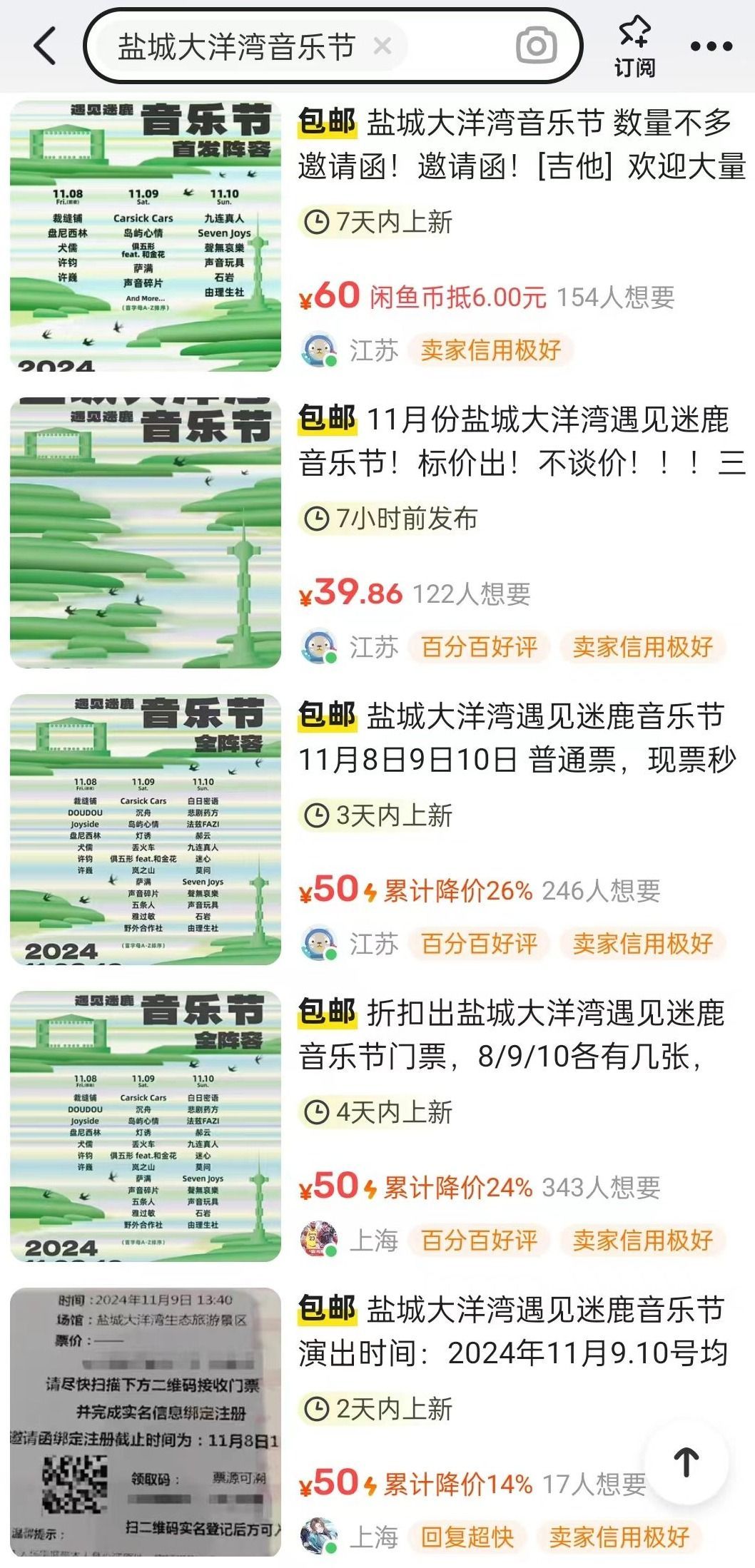Viewport: 755px width, 1568px height.
Task: Open the 折扣出 listing with 343人想要
Action: pos(521,1034)
